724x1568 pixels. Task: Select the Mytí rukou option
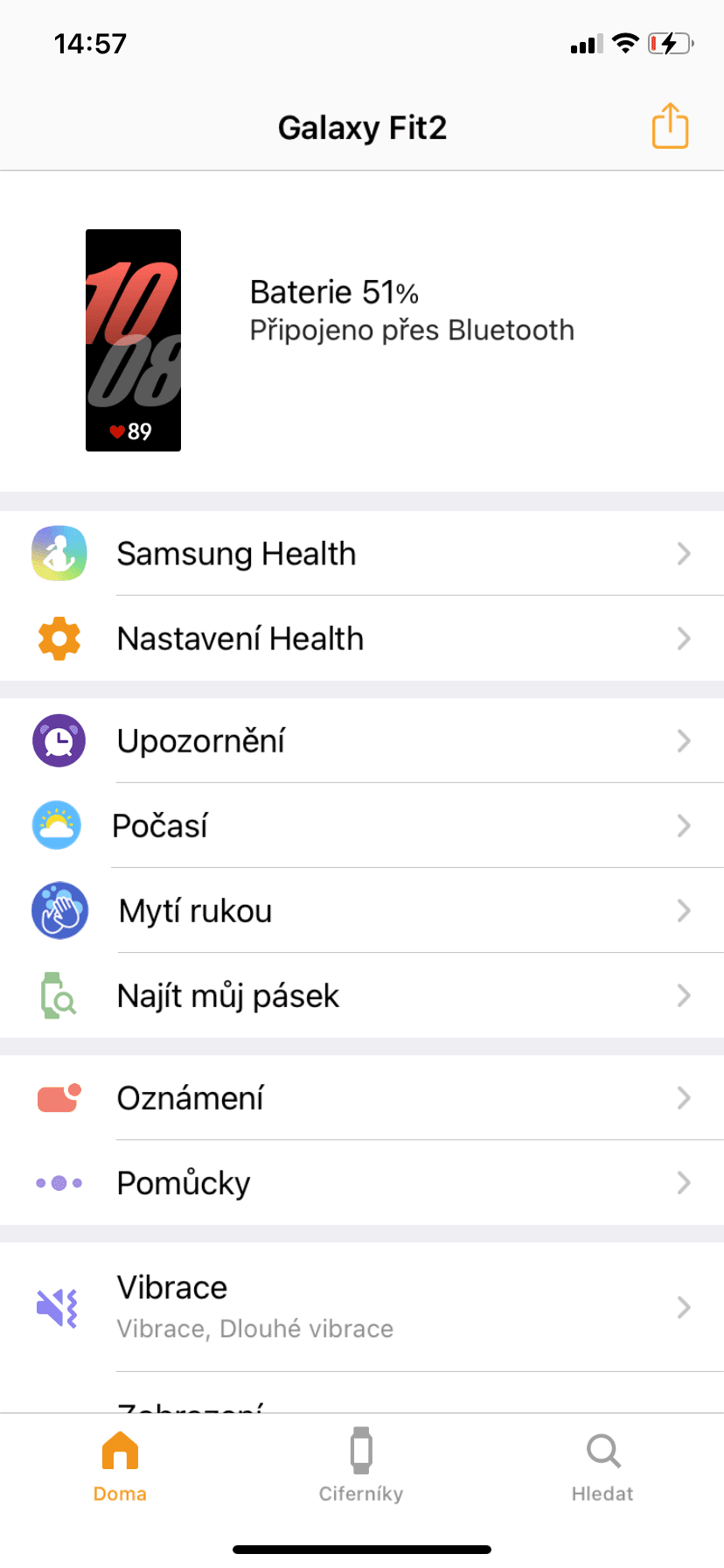pyautogui.click(x=362, y=911)
